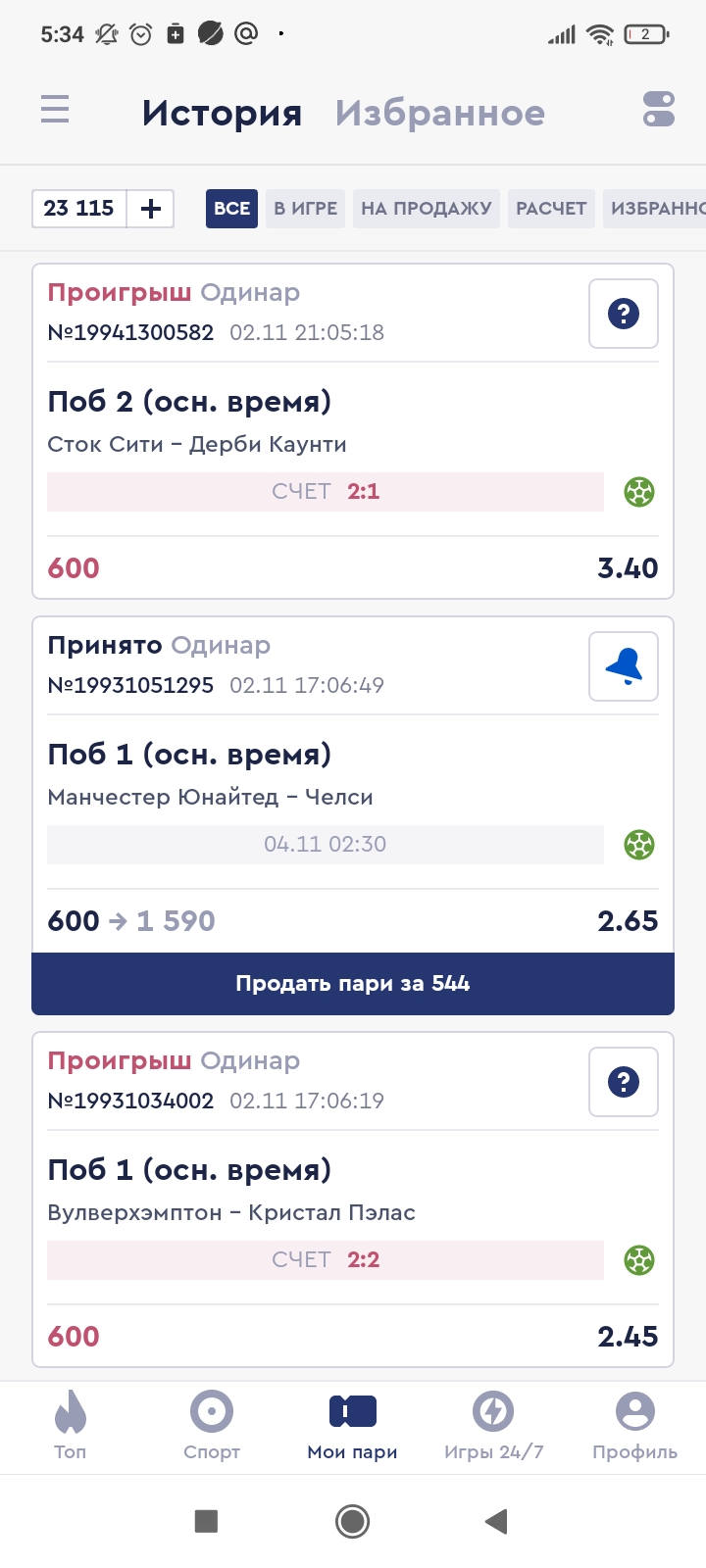Viewport: 706px width, 1568px height.
Task: Select the РАСЧЕТ filter chip
Action: point(551,209)
